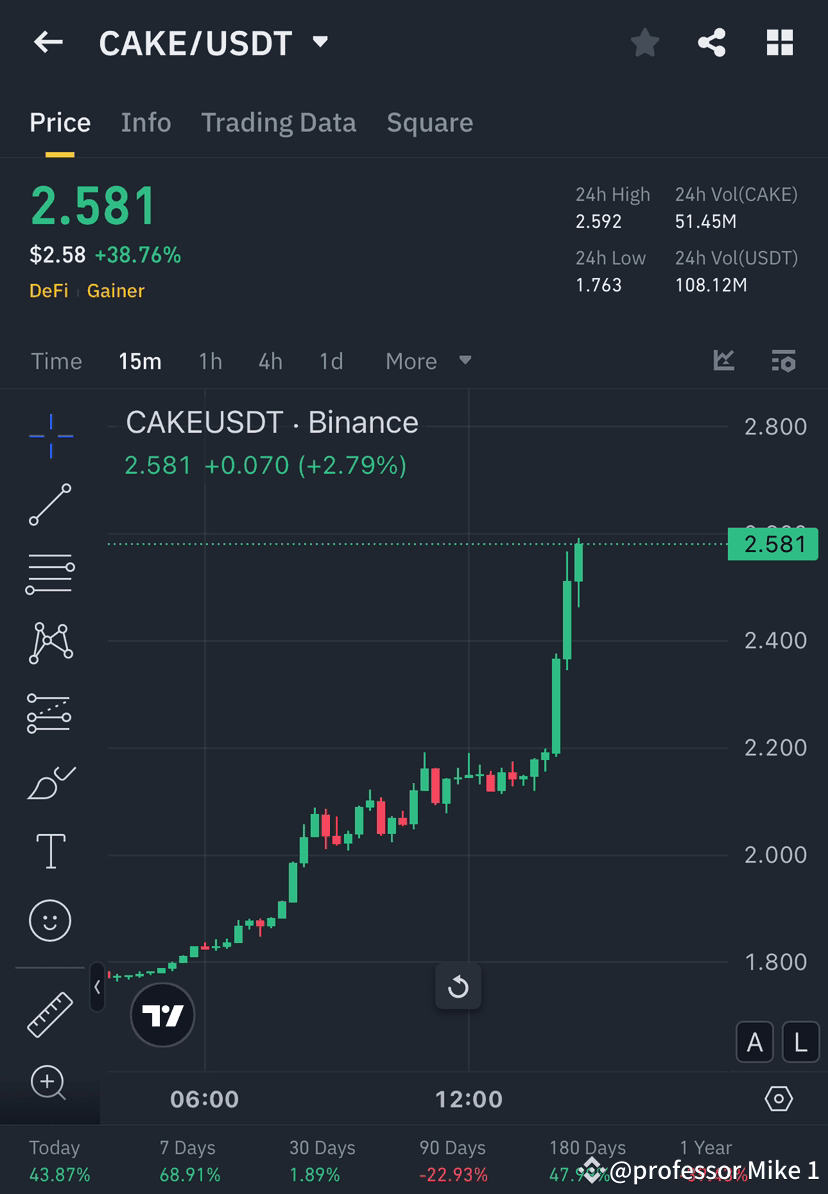
Task: Select the ruler measurement tool
Action: tap(50, 1013)
